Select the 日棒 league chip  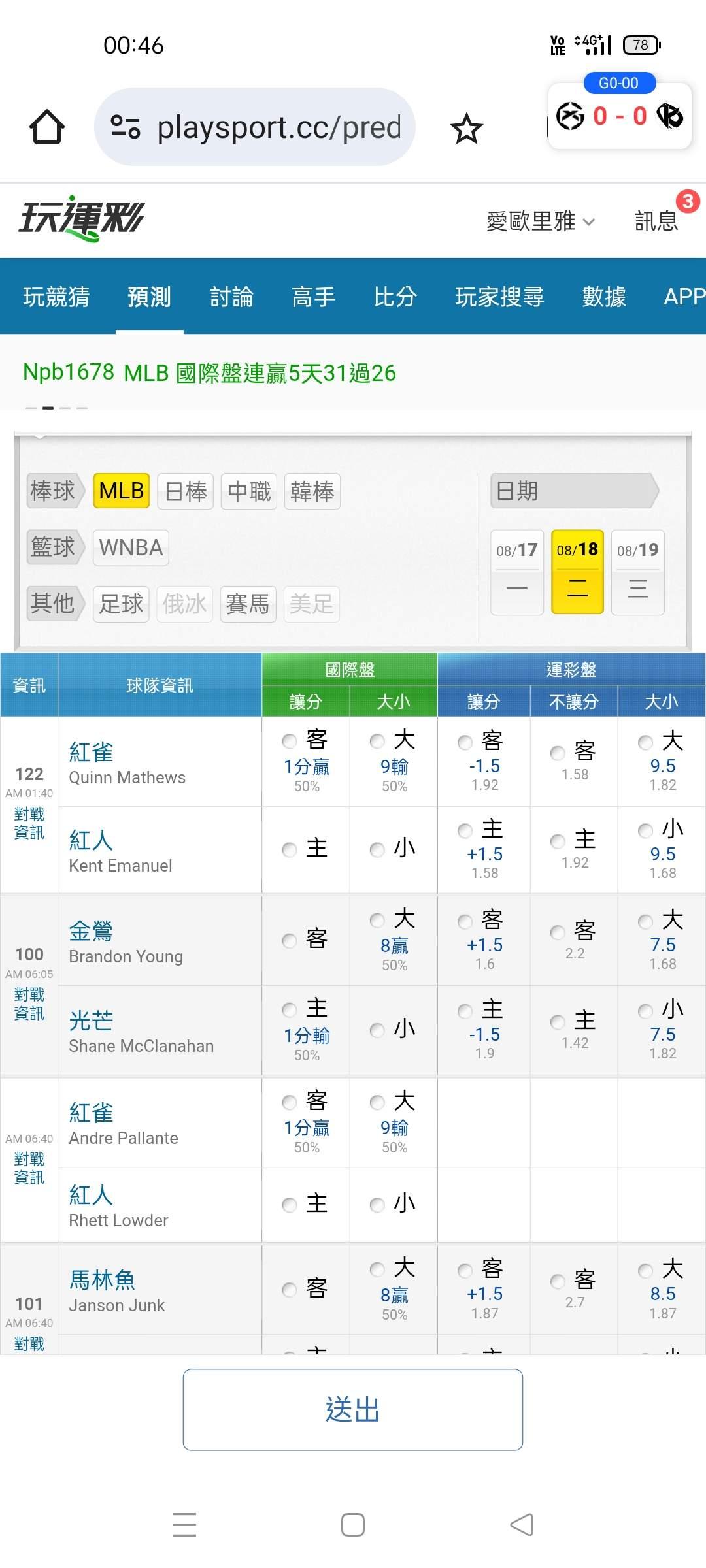point(186,491)
